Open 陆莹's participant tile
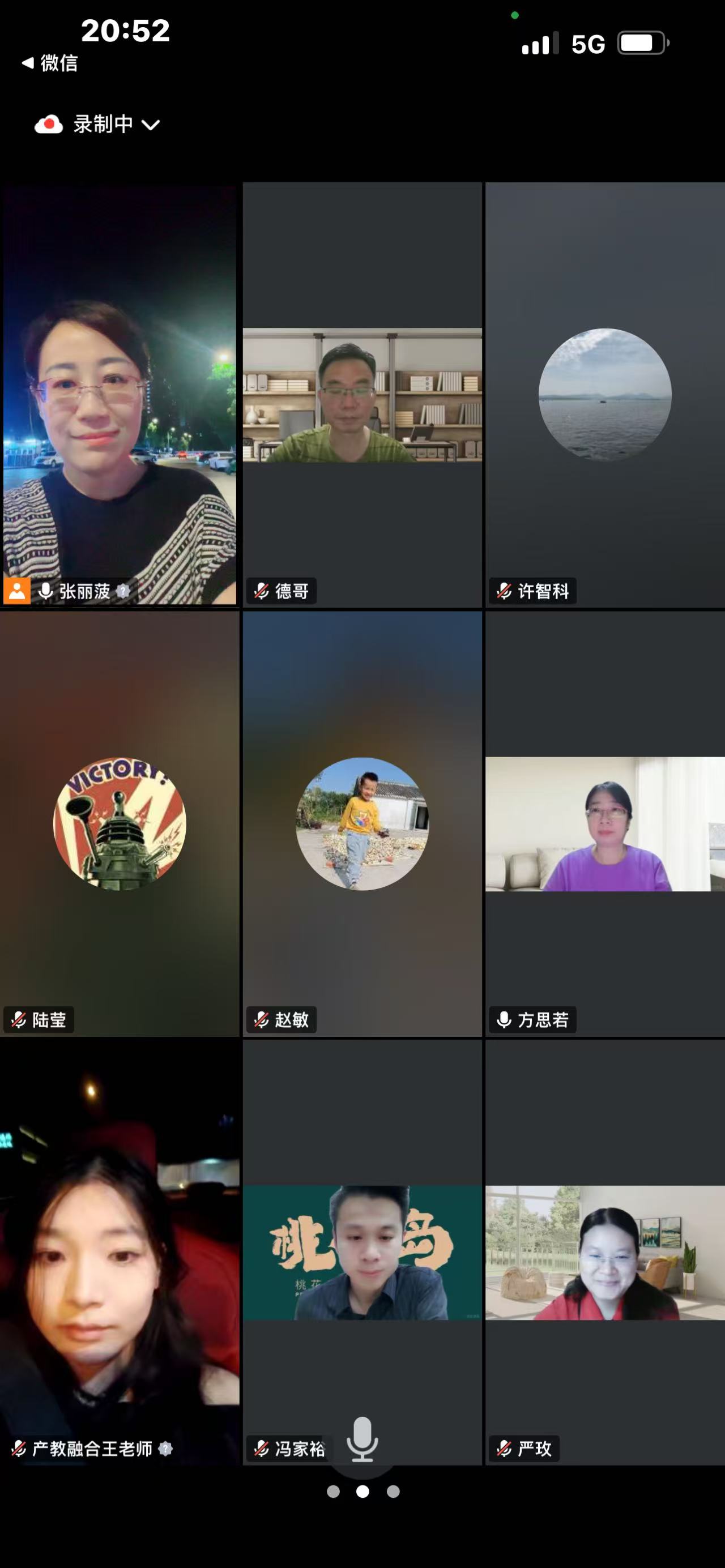This screenshot has height=1568, width=725. point(120,823)
